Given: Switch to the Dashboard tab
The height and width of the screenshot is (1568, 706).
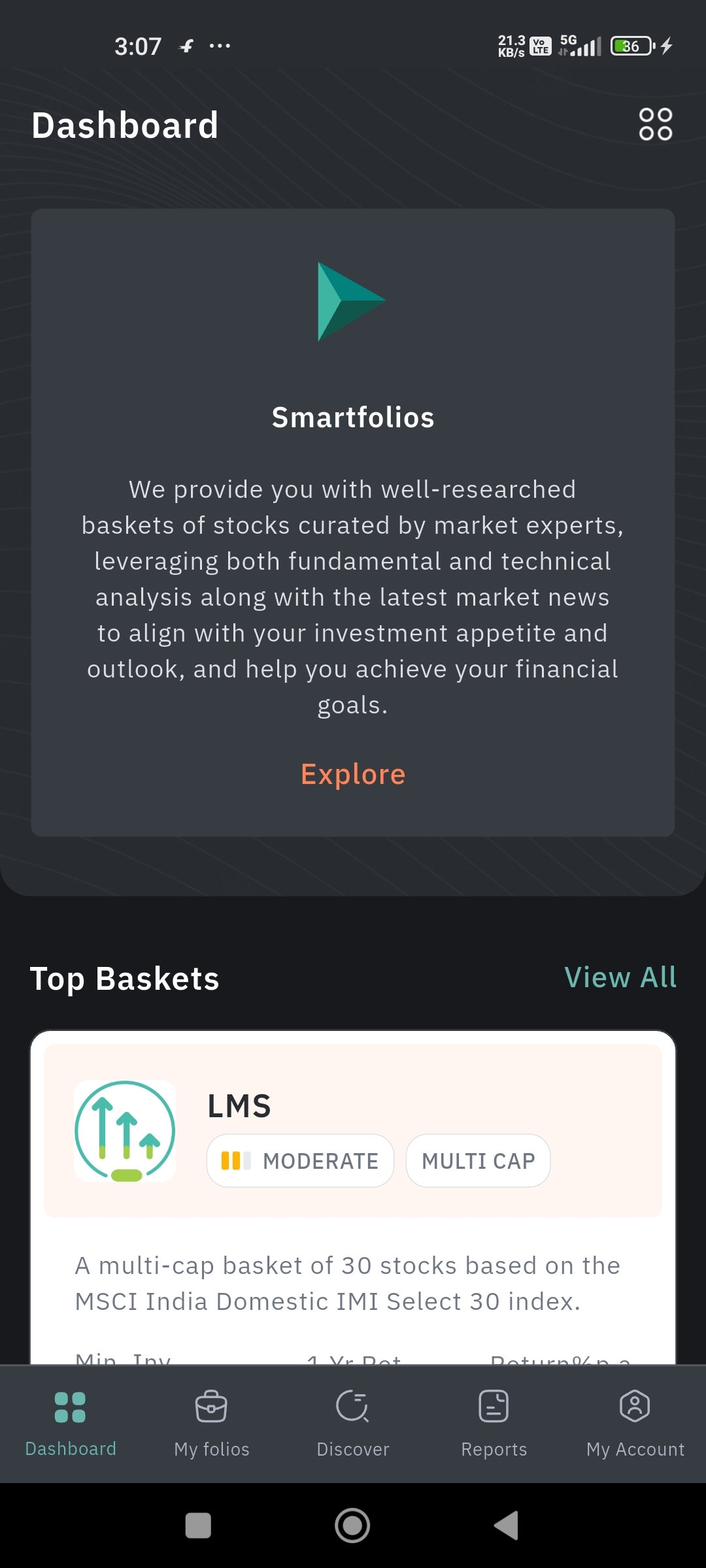Looking at the screenshot, I should [x=71, y=1423].
